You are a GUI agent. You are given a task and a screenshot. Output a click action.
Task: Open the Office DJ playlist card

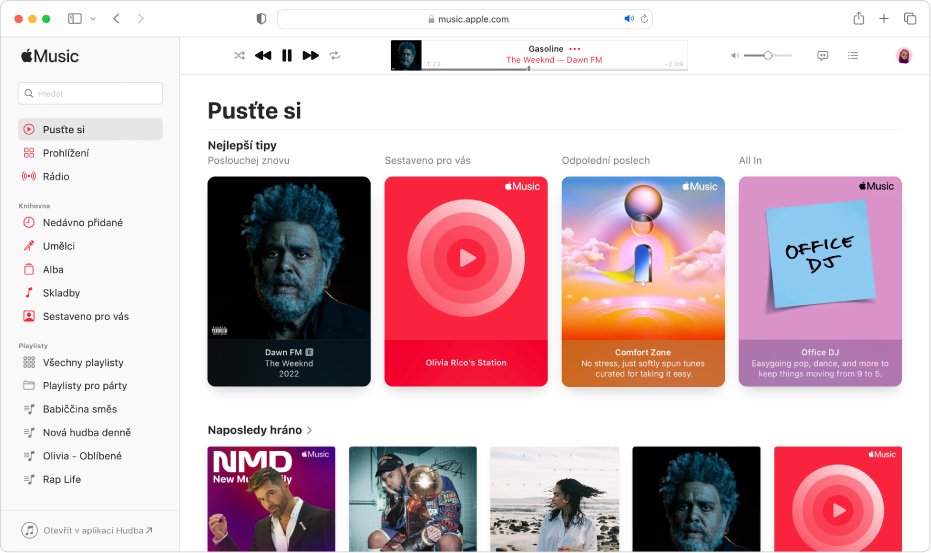point(820,281)
